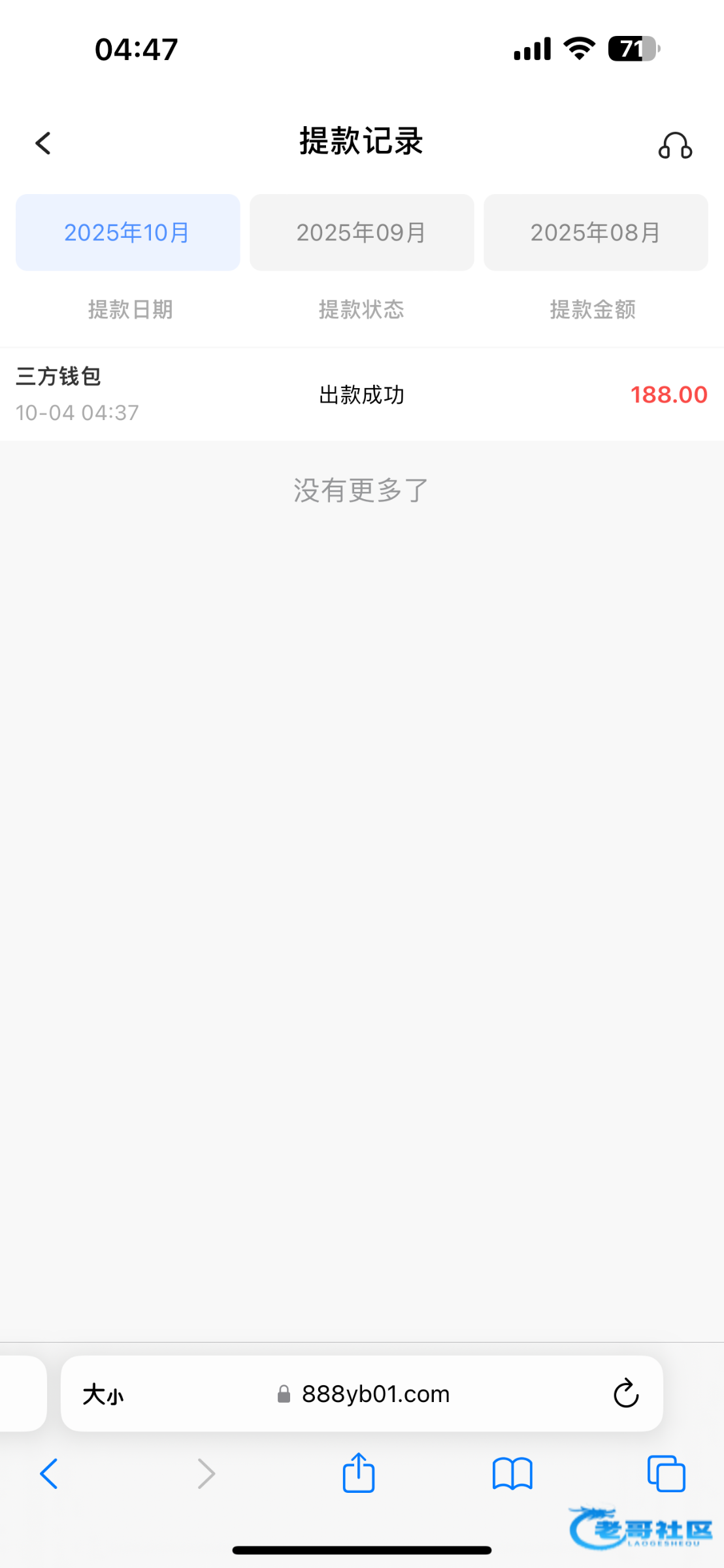Image resolution: width=724 pixels, height=1568 pixels.
Task: Open the Safari share sheet
Action: [359, 1473]
